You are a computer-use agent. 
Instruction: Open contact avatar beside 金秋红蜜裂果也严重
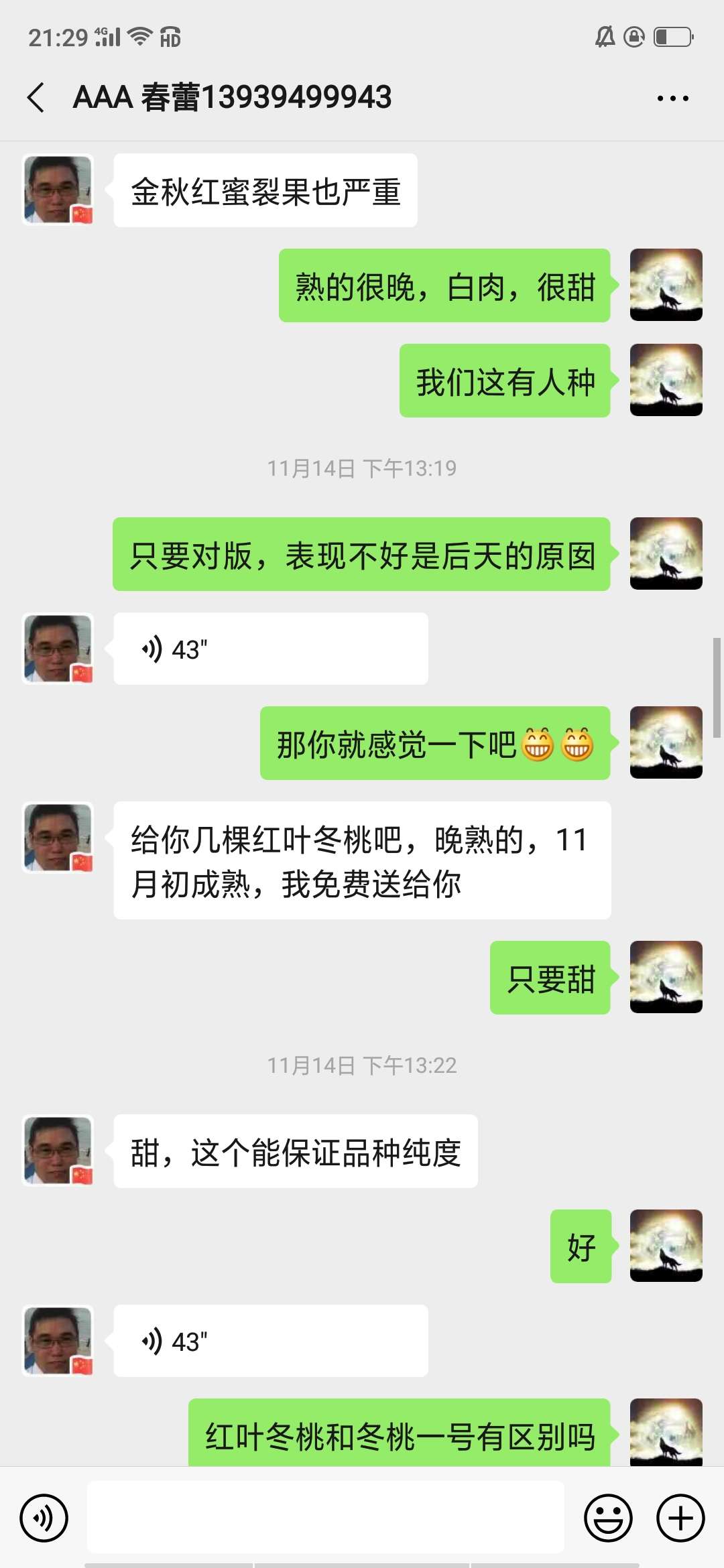[x=58, y=190]
